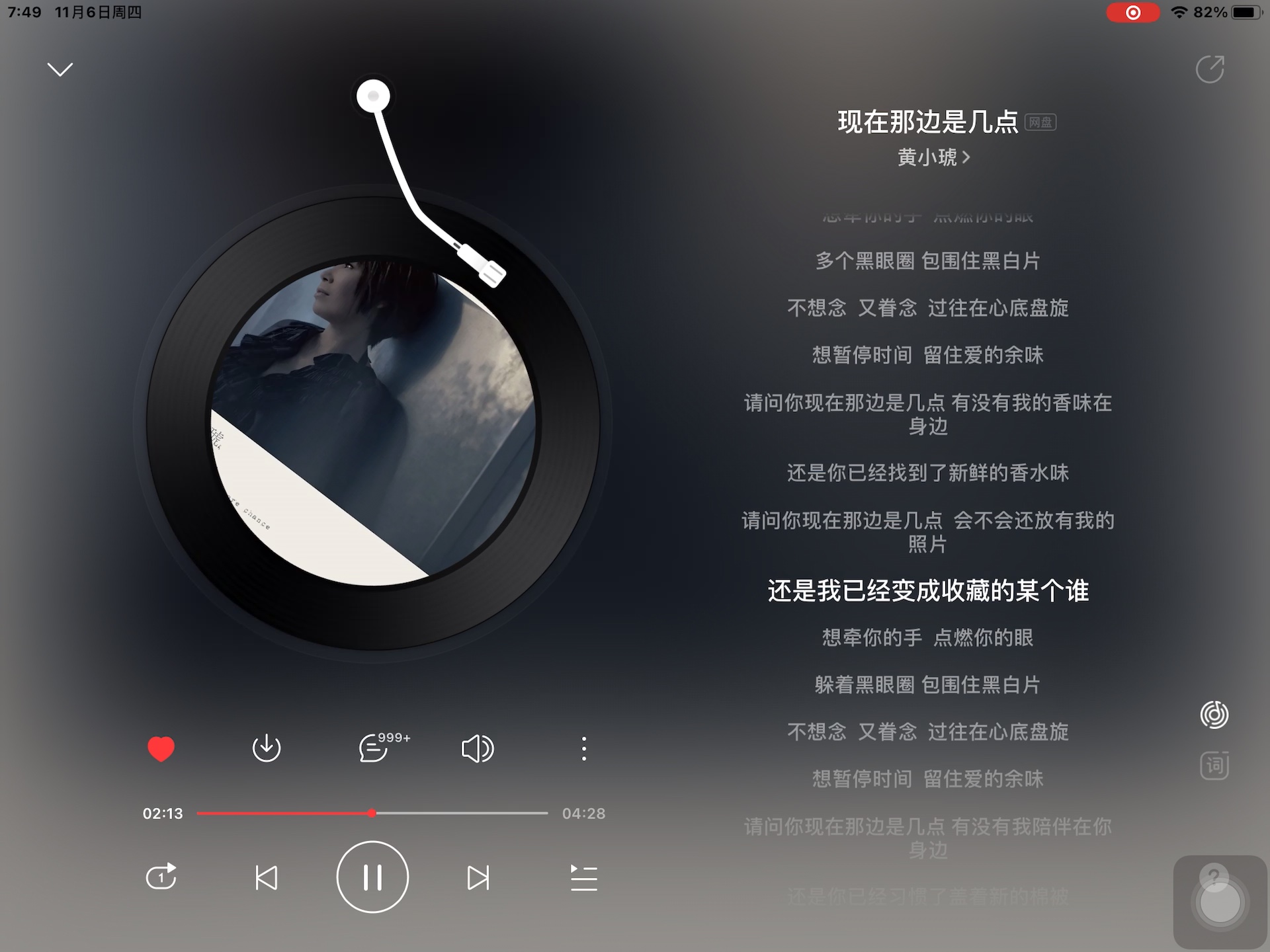Open the lyrics 词 settings icon
Viewport: 1270px width, 952px height.
coord(1214,766)
